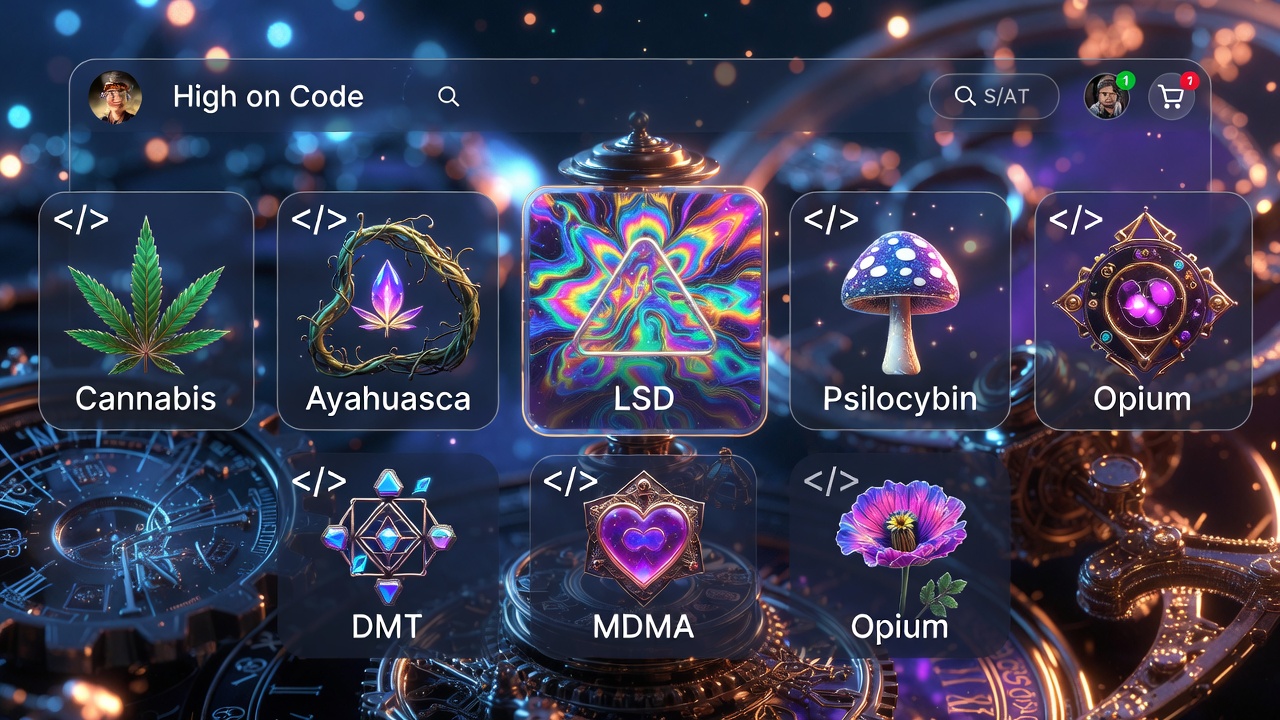The height and width of the screenshot is (720, 1280).
Task: Open the Ayahuasca card
Action: [x=388, y=311]
